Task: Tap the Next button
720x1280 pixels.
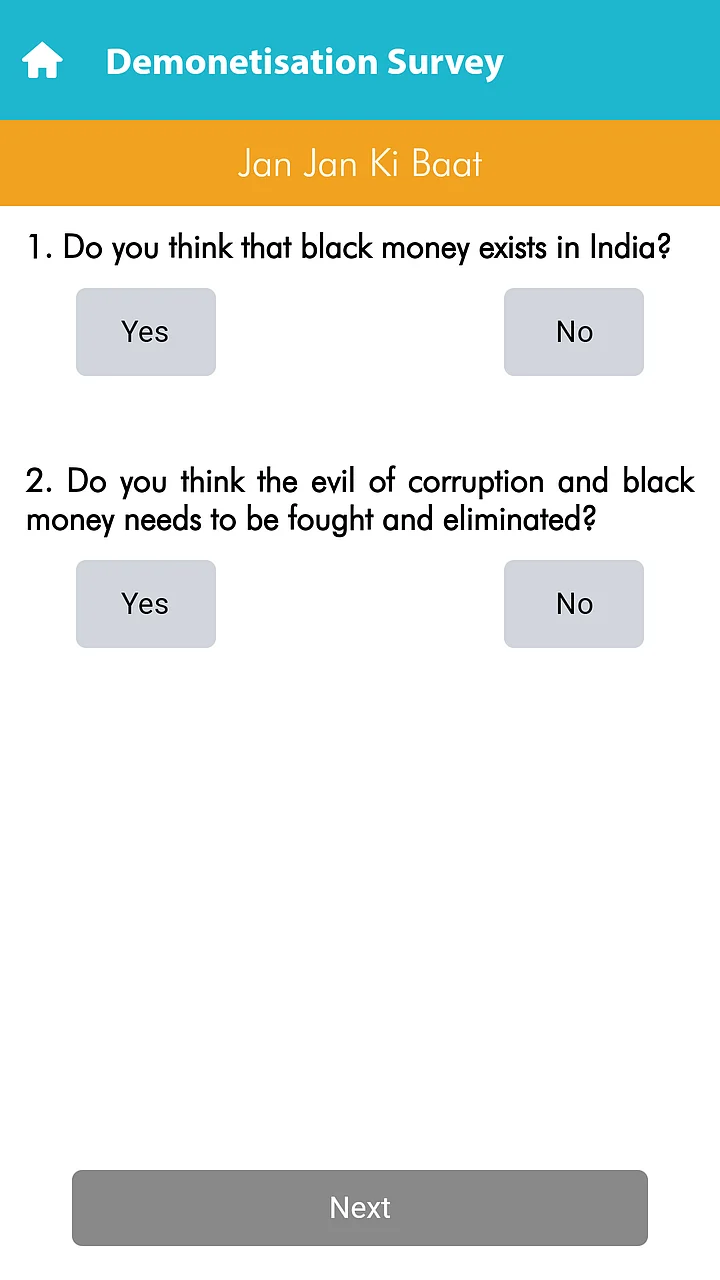Action: point(360,1208)
